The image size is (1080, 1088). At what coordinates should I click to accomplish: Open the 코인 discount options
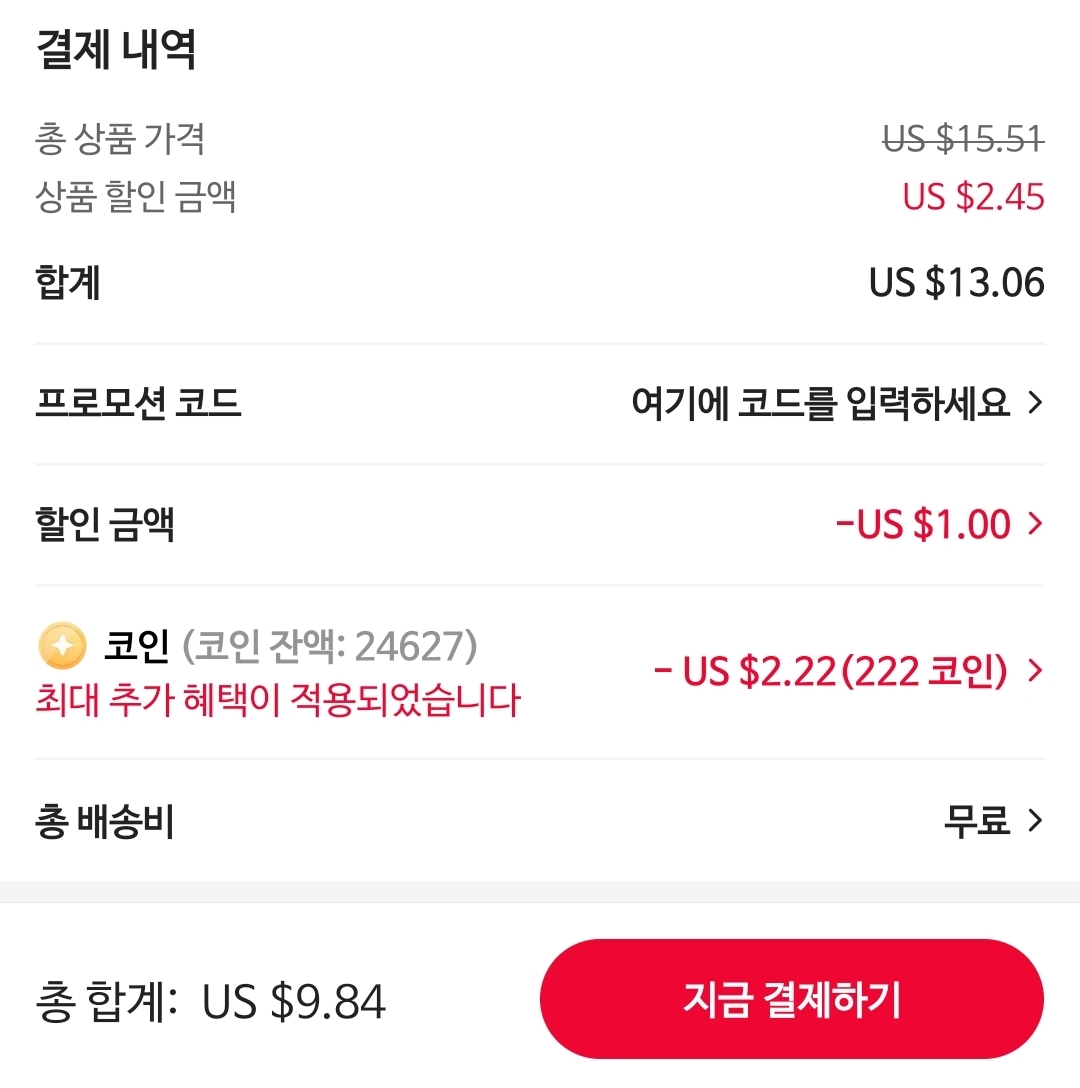848,672
